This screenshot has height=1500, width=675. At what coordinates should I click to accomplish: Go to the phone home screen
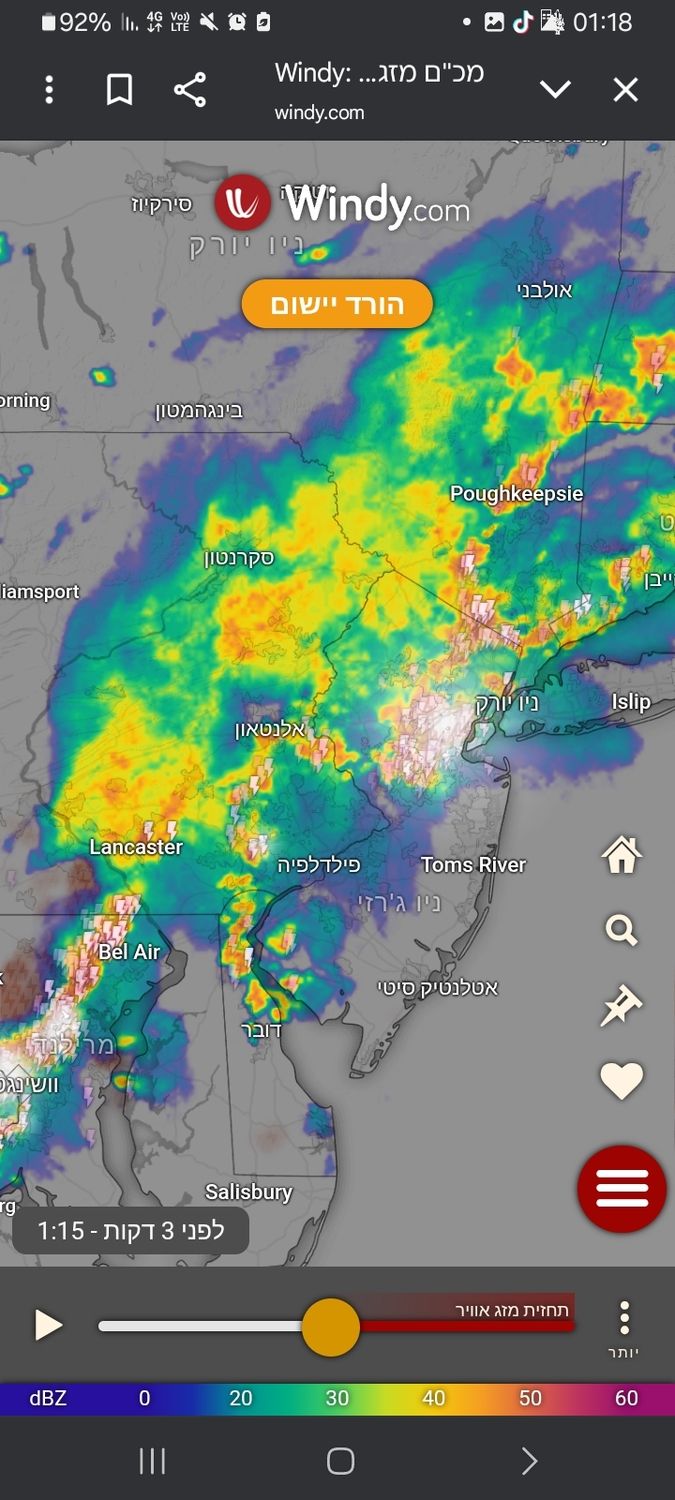click(340, 1462)
